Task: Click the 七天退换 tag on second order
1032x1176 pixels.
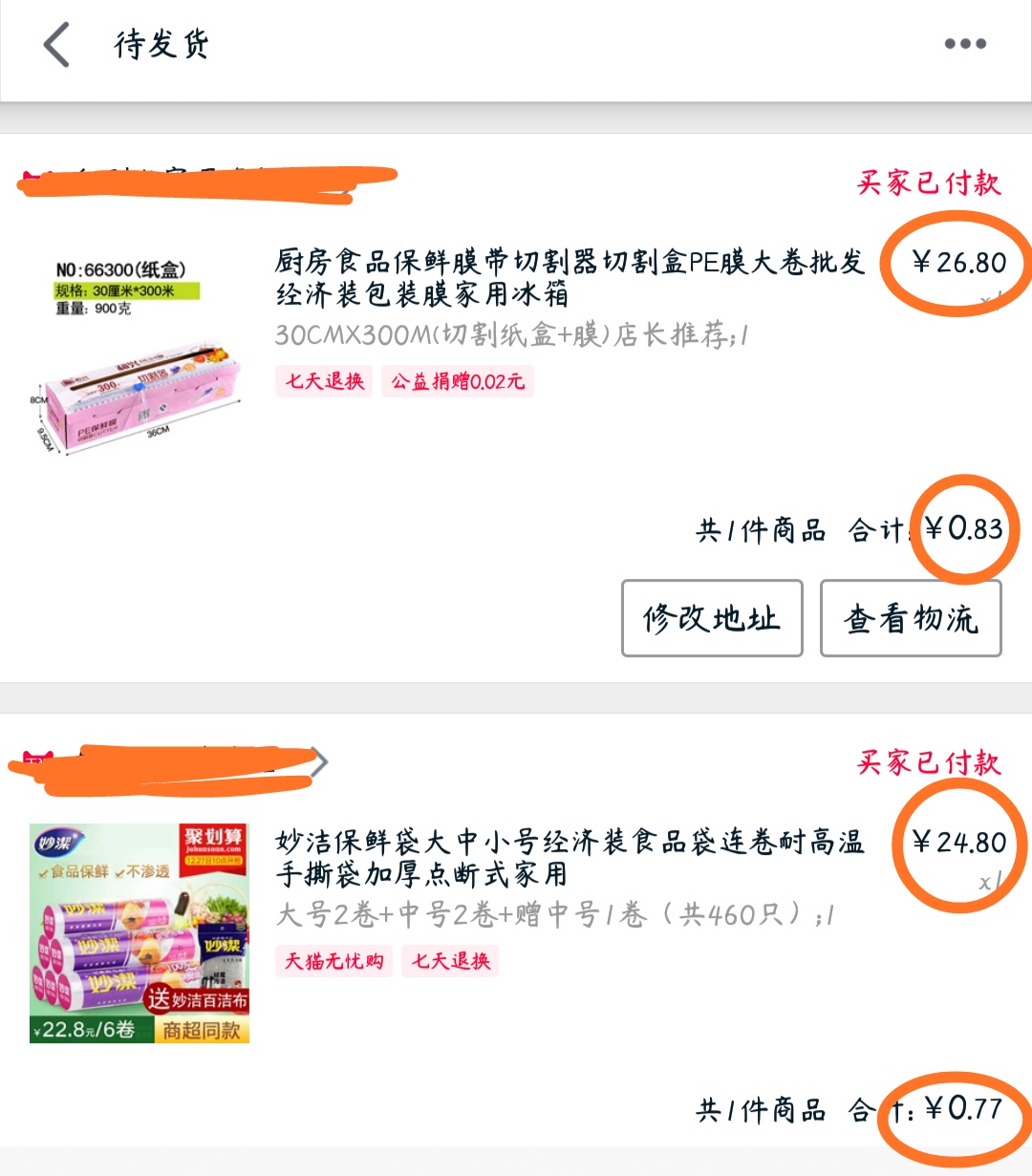Action: 449,961
